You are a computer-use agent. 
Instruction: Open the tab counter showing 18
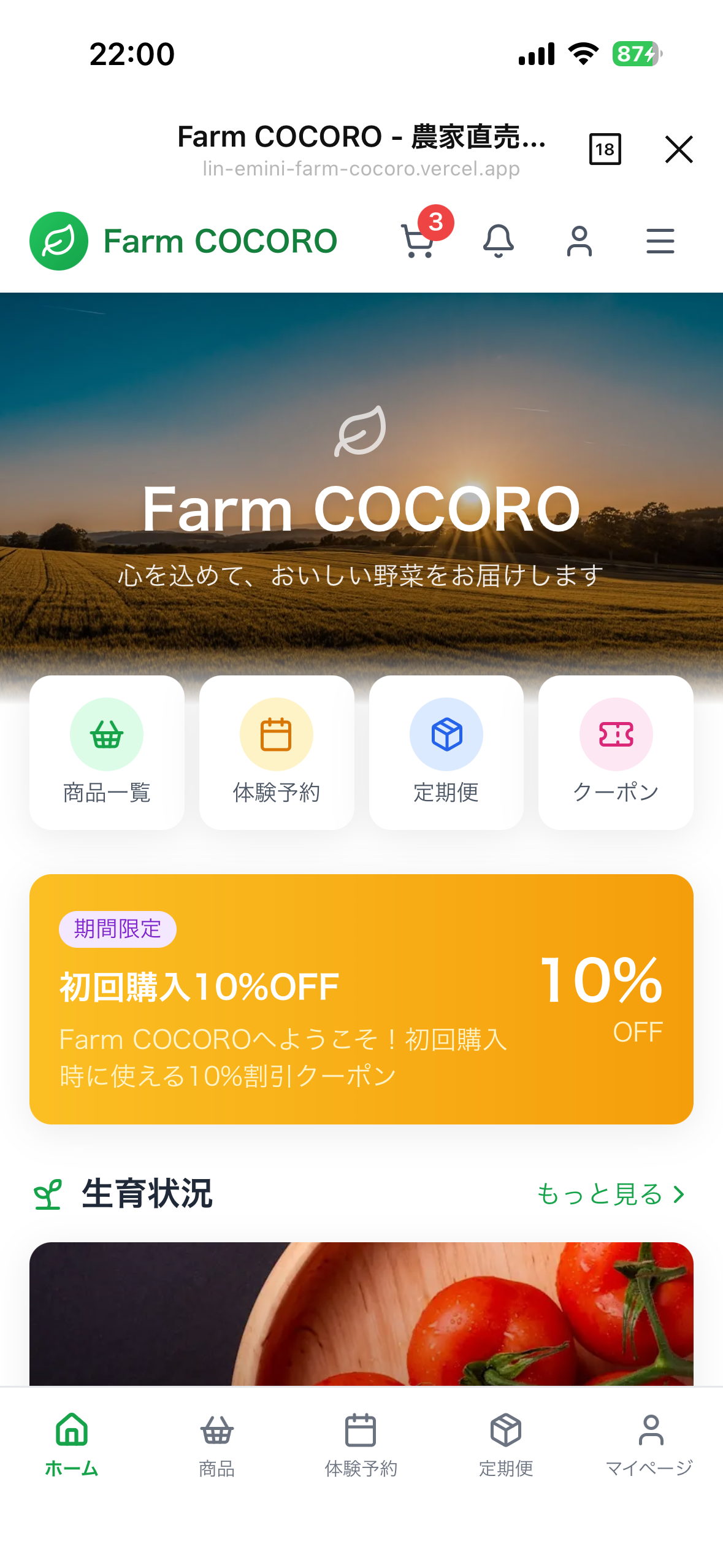coord(605,149)
